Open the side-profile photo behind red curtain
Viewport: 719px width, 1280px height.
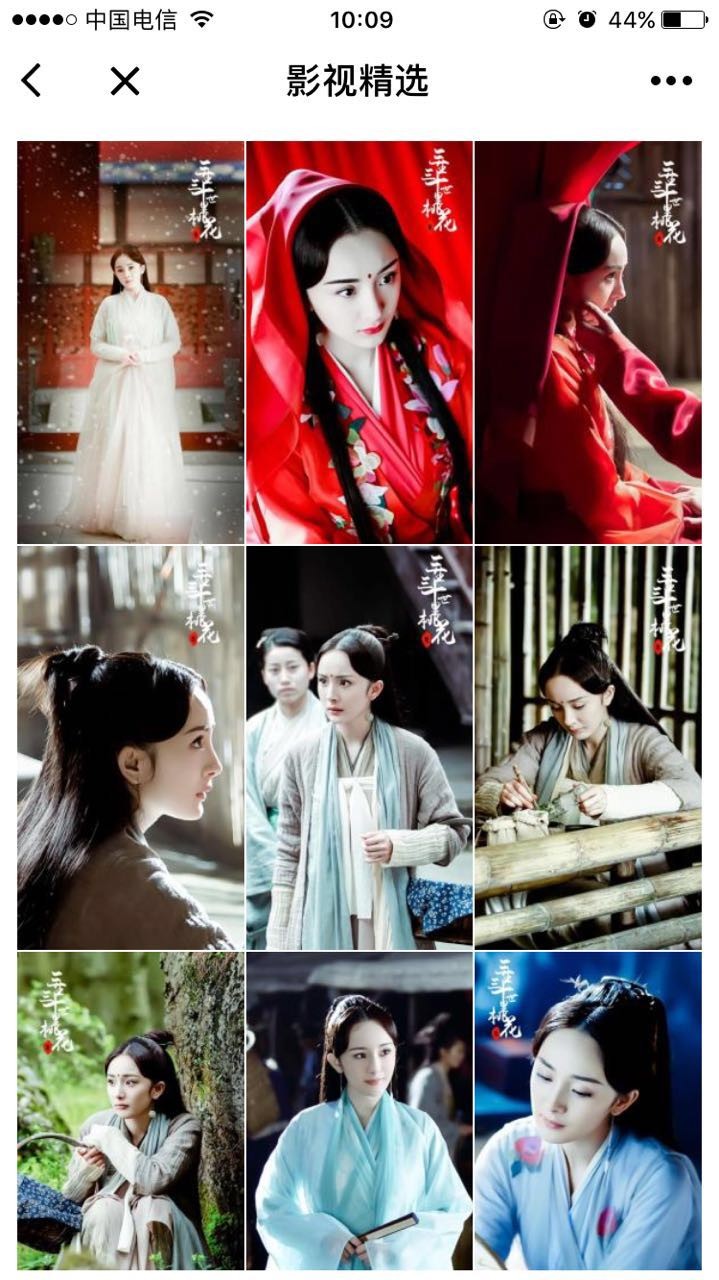coord(588,342)
